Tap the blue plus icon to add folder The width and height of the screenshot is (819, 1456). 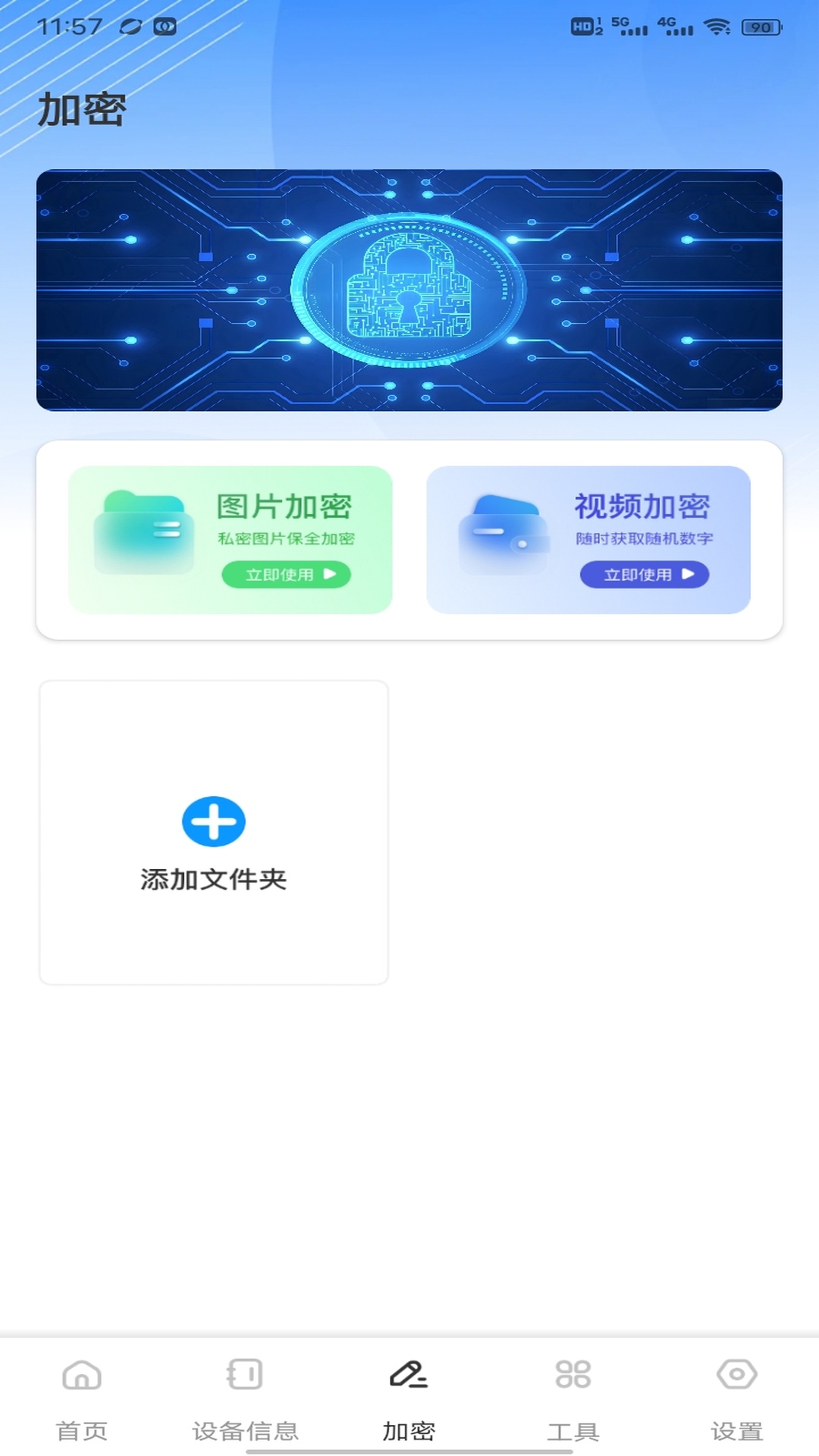213,821
